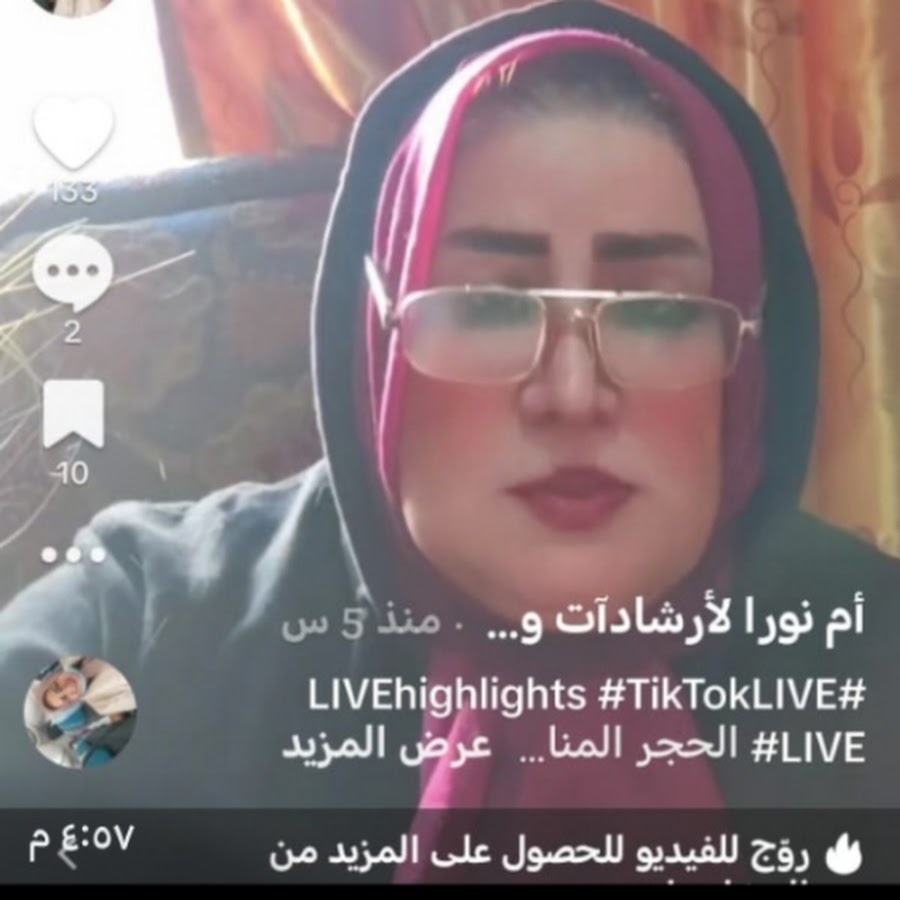The image size is (900, 900).
Task: Open the three-dot more options
Action: (73, 553)
